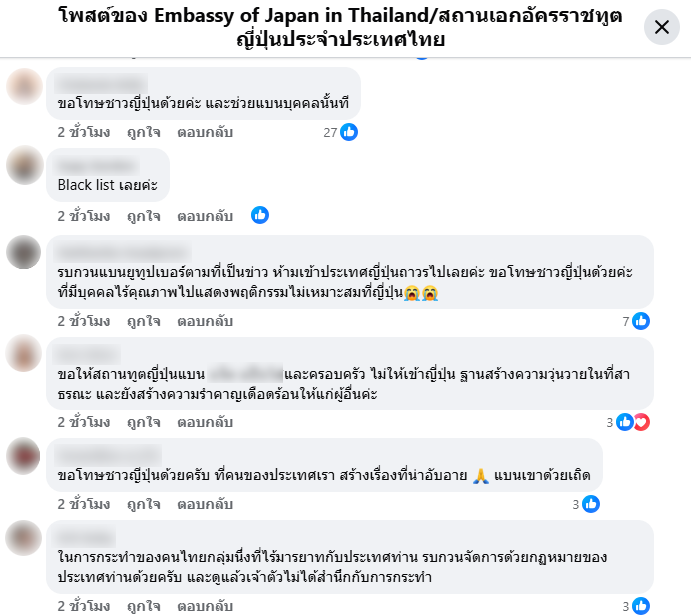Like the comment with crying emojis
This screenshot has width=691, height=616.
click(144, 321)
